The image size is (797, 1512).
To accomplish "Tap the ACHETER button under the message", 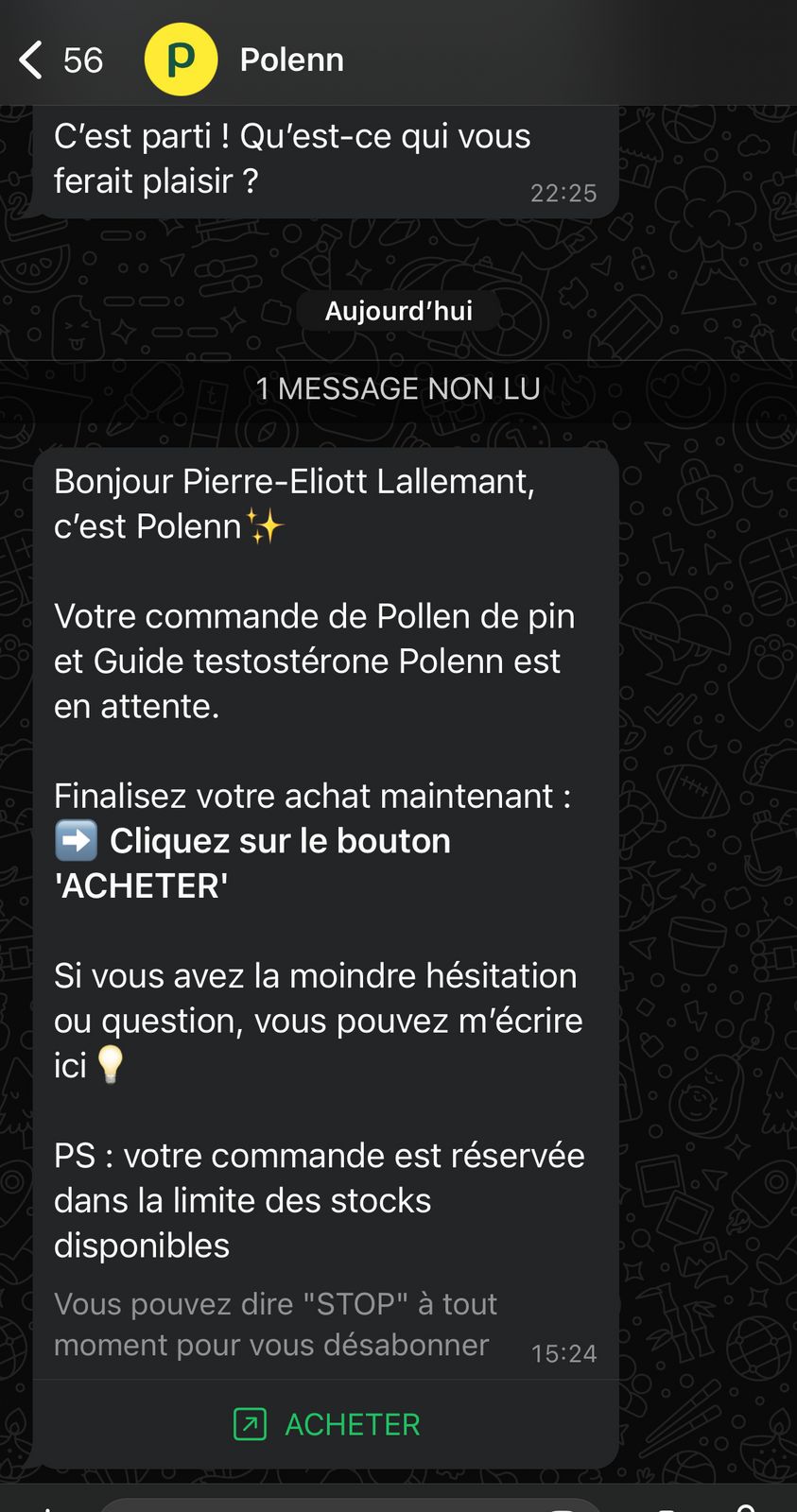I will [x=327, y=1424].
